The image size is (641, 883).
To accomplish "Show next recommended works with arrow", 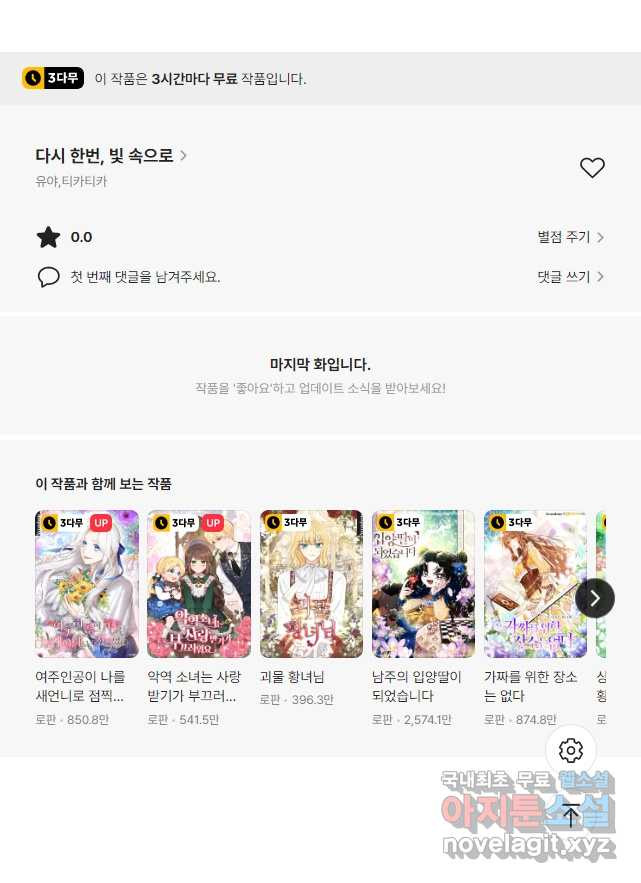I will (x=595, y=598).
